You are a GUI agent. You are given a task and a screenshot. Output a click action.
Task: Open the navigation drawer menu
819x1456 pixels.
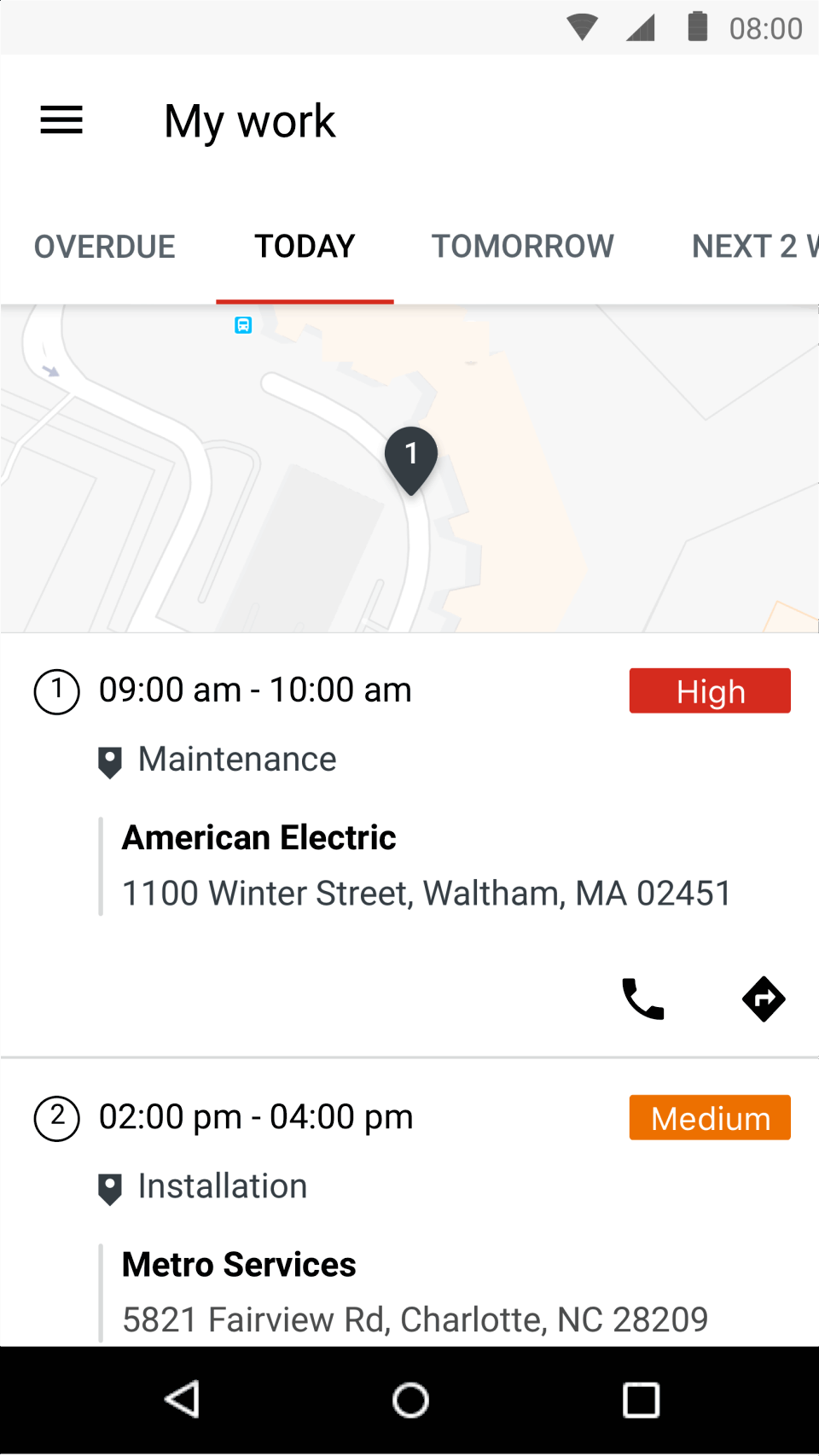(61, 120)
